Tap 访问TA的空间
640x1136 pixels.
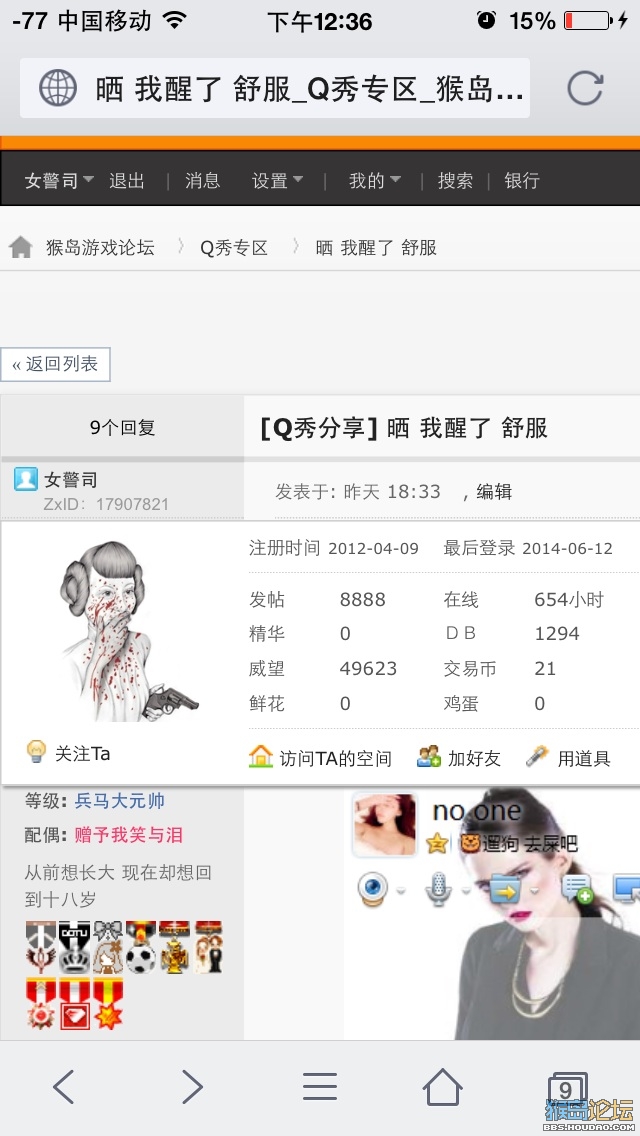[320, 758]
